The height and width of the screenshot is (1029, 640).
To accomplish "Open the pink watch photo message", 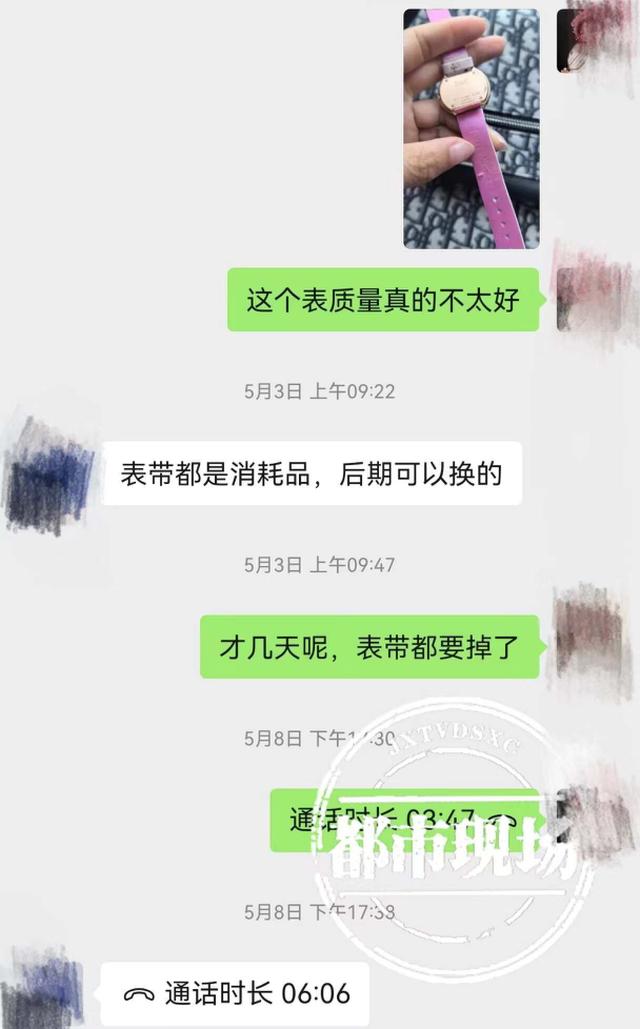I will tap(471, 128).
